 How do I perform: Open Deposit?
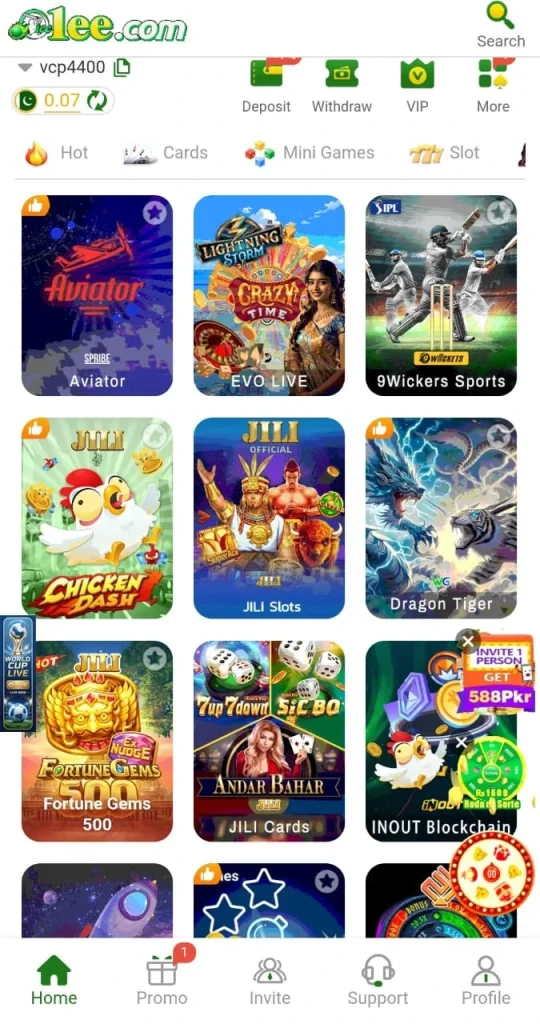(266, 86)
